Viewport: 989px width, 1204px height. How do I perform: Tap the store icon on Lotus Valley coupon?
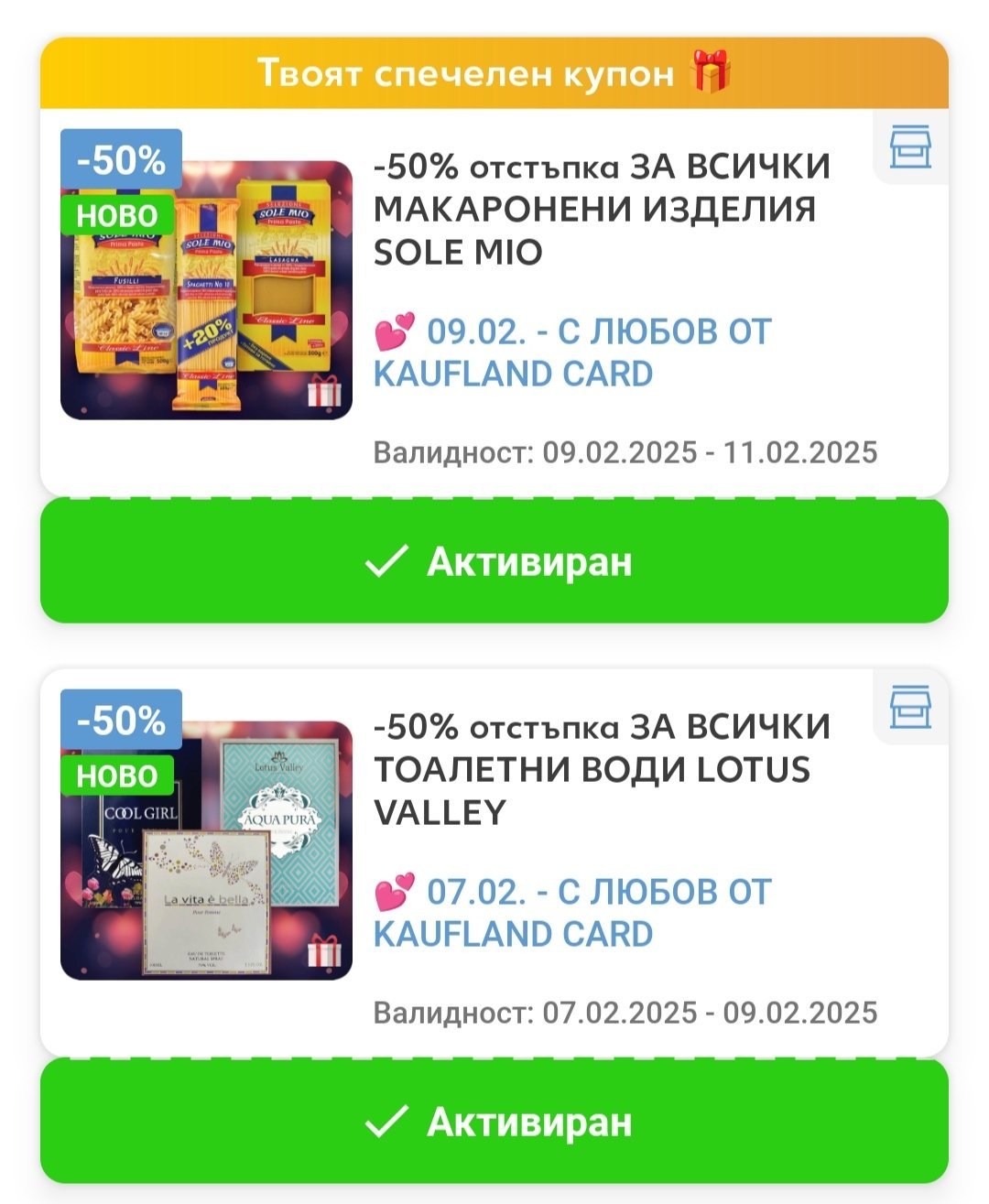pyautogui.click(x=910, y=707)
